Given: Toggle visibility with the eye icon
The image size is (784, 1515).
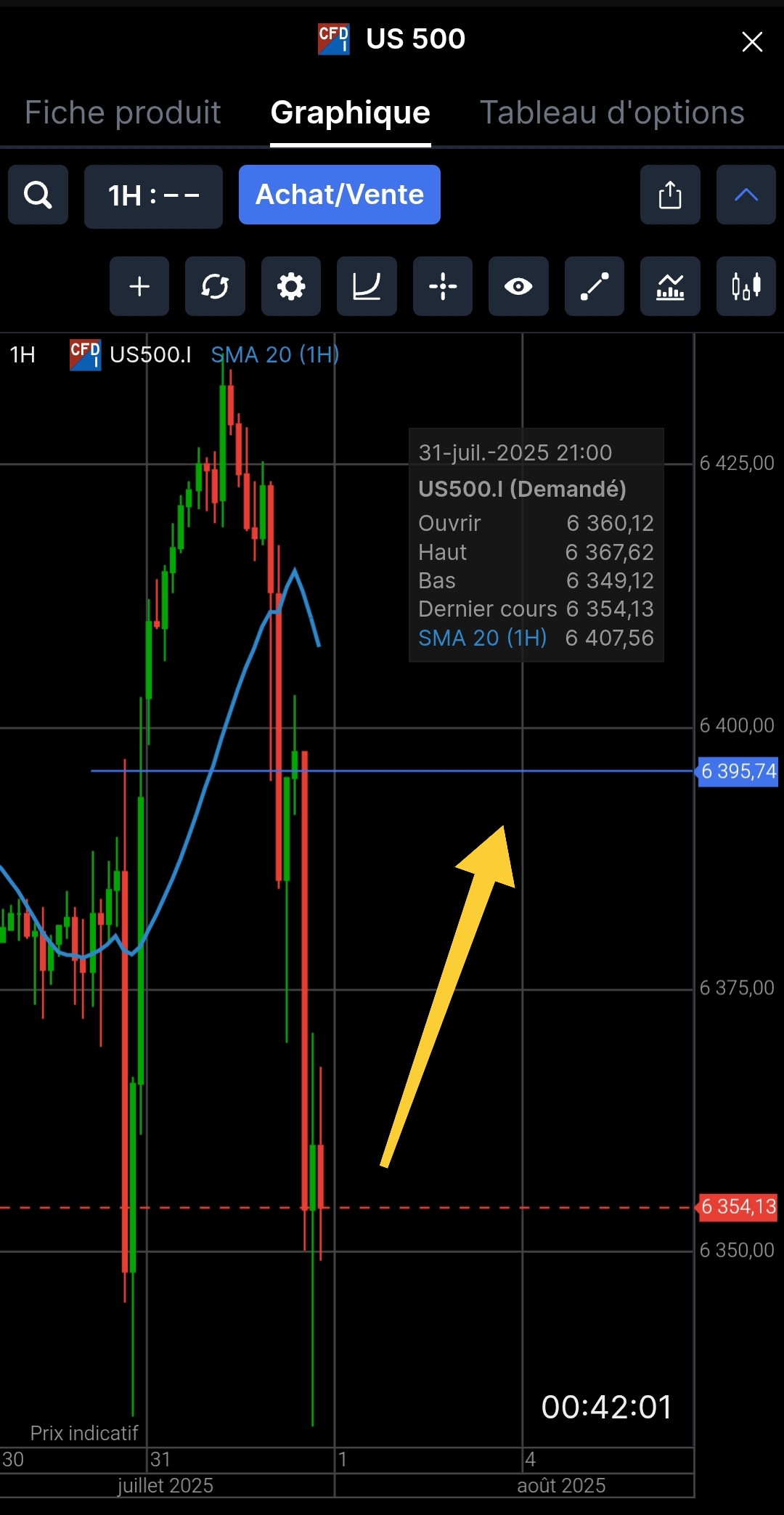Looking at the screenshot, I should tap(518, 286).
